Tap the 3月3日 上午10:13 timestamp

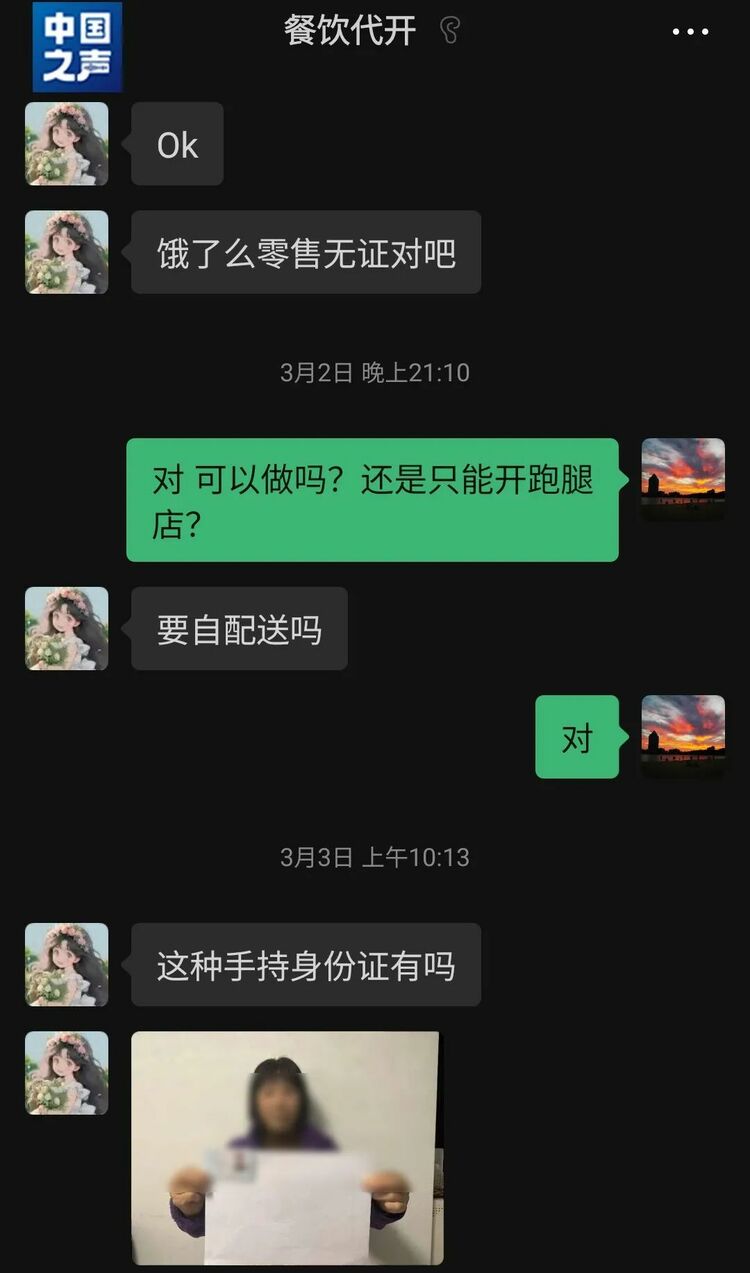point(375,856)
